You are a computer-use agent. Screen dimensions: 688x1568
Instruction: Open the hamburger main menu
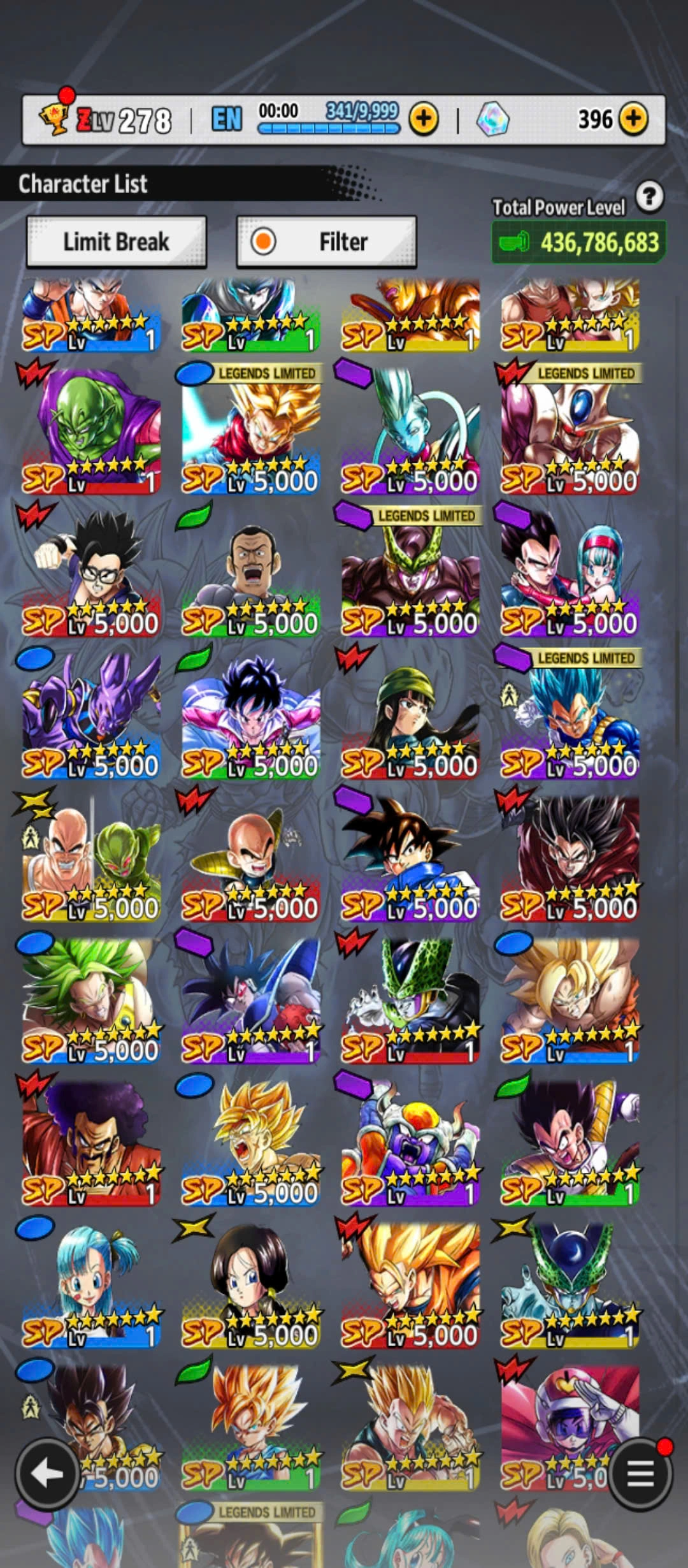[x=640, y=1474]
